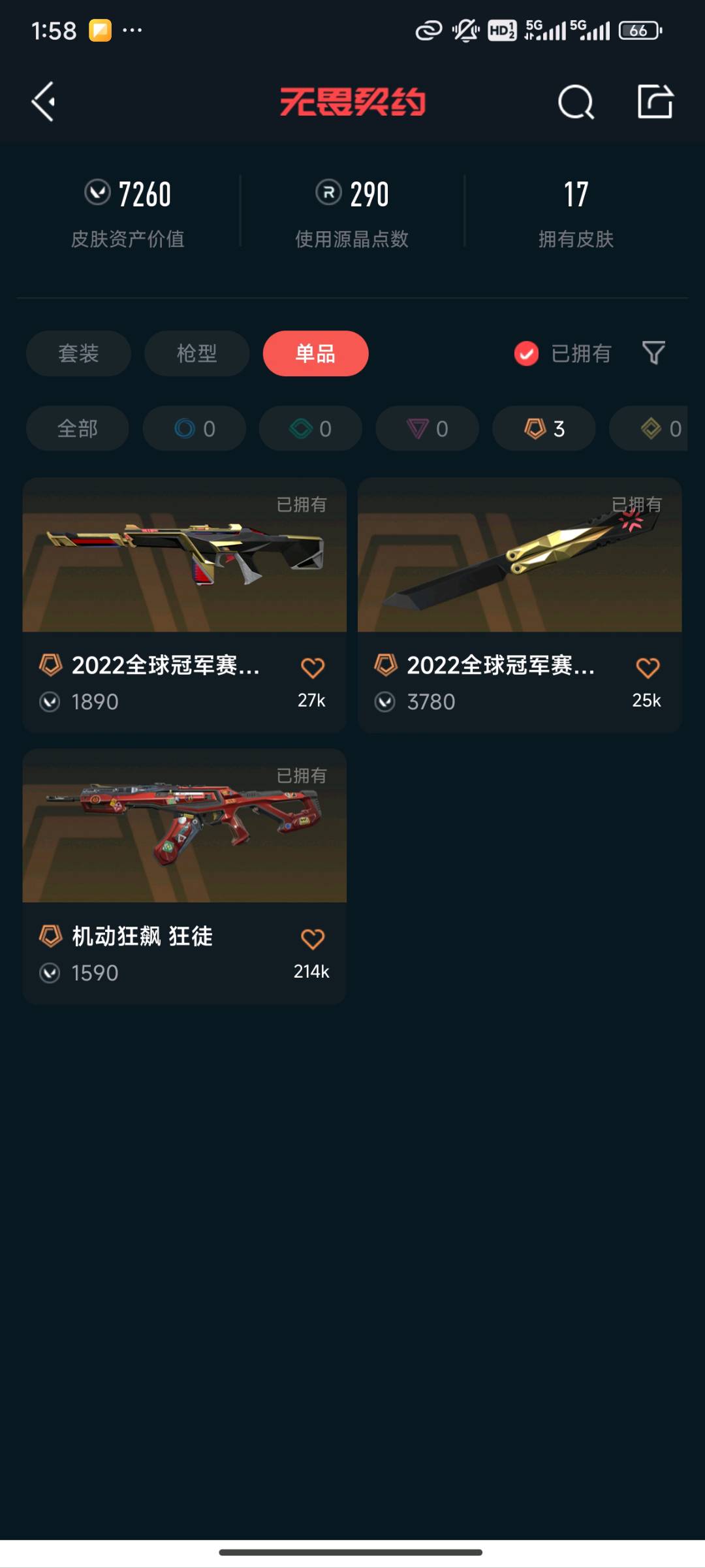
Task: Switch to the 套装 tab
Action: [78, 353]
